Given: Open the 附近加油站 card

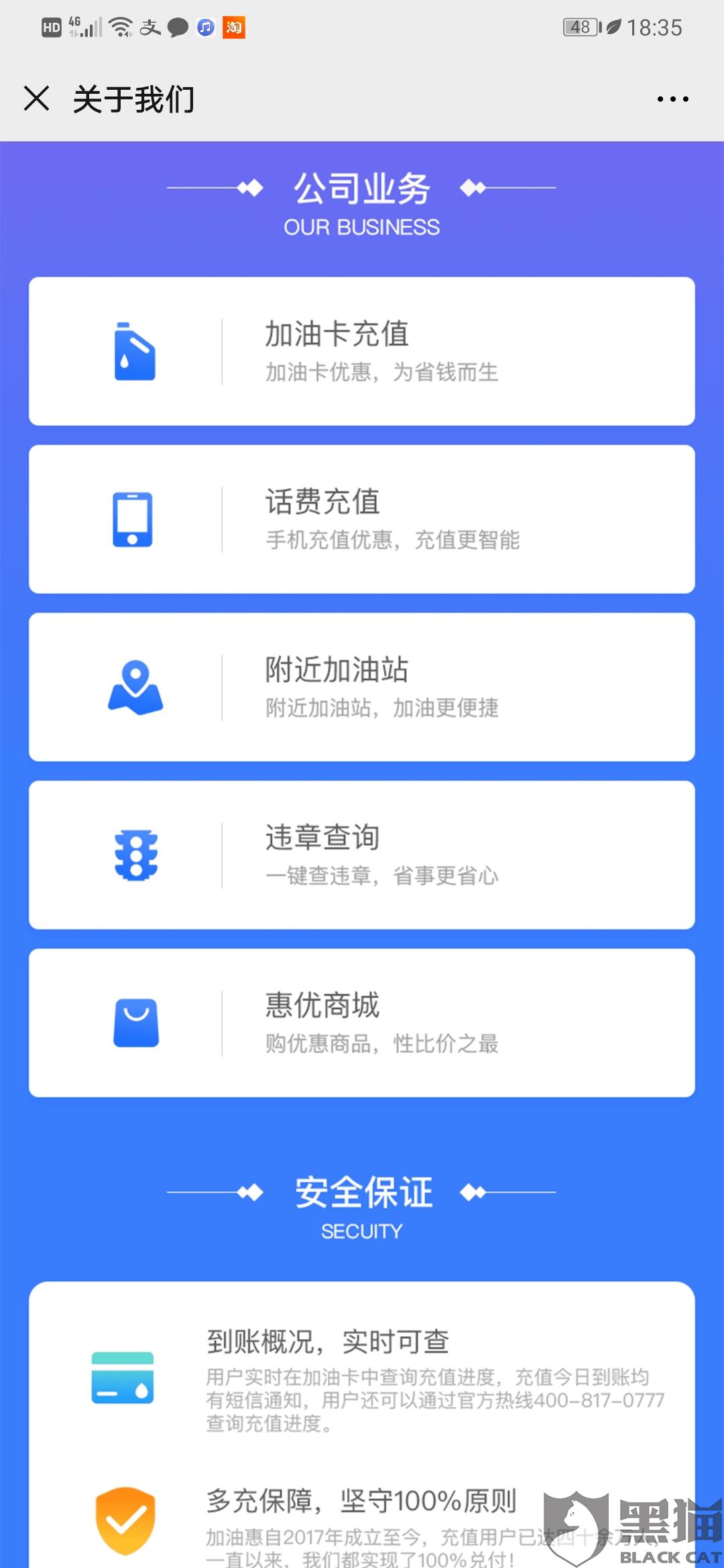Looking at the screenshot, I should tap(362, 687).
